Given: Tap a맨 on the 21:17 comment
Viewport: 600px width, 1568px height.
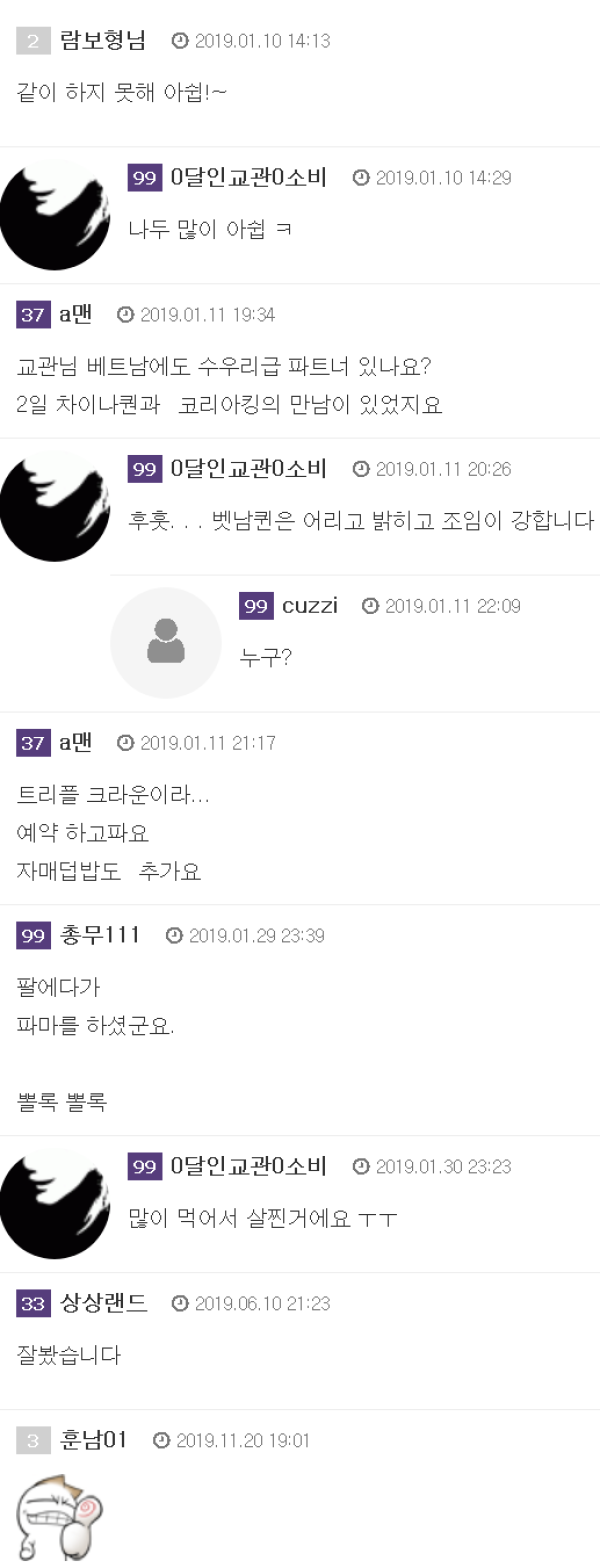Looking at the screenshot, I should click(76, 743).
